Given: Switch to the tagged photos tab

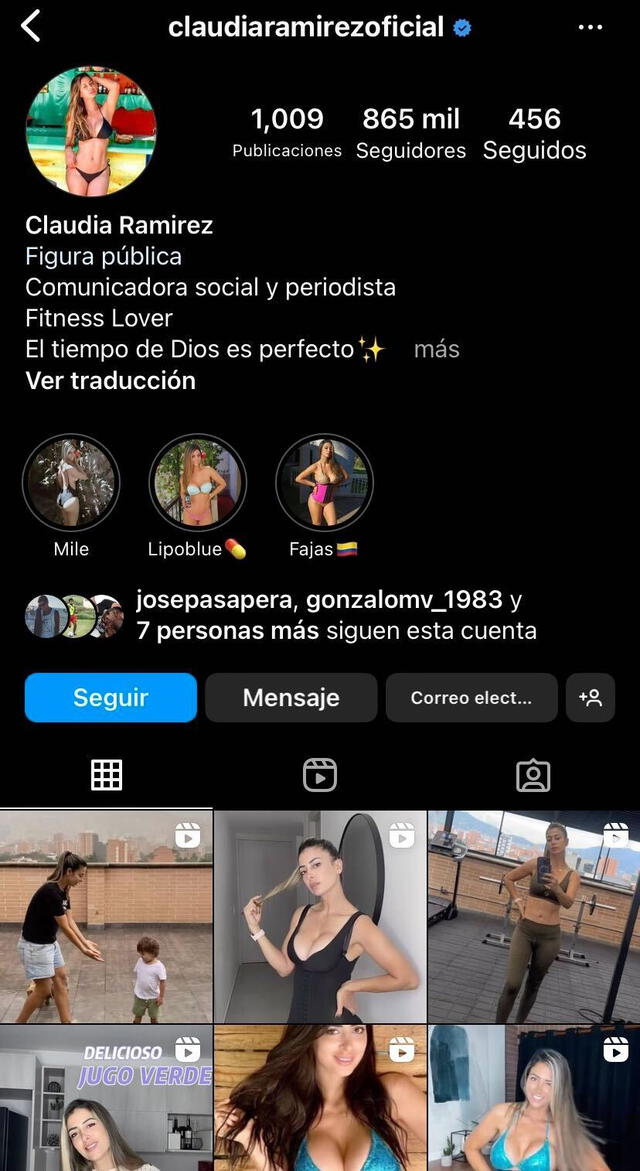Looking at the screenshot, I should [x=533, y=775].
